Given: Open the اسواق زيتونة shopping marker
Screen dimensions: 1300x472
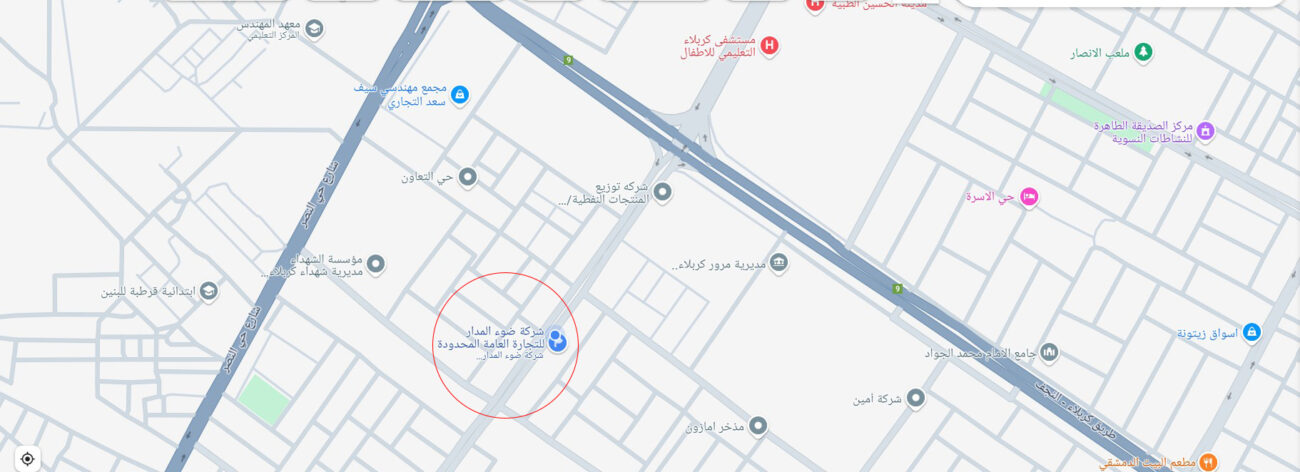Looking at the screenshot, I should point(1251,332).
